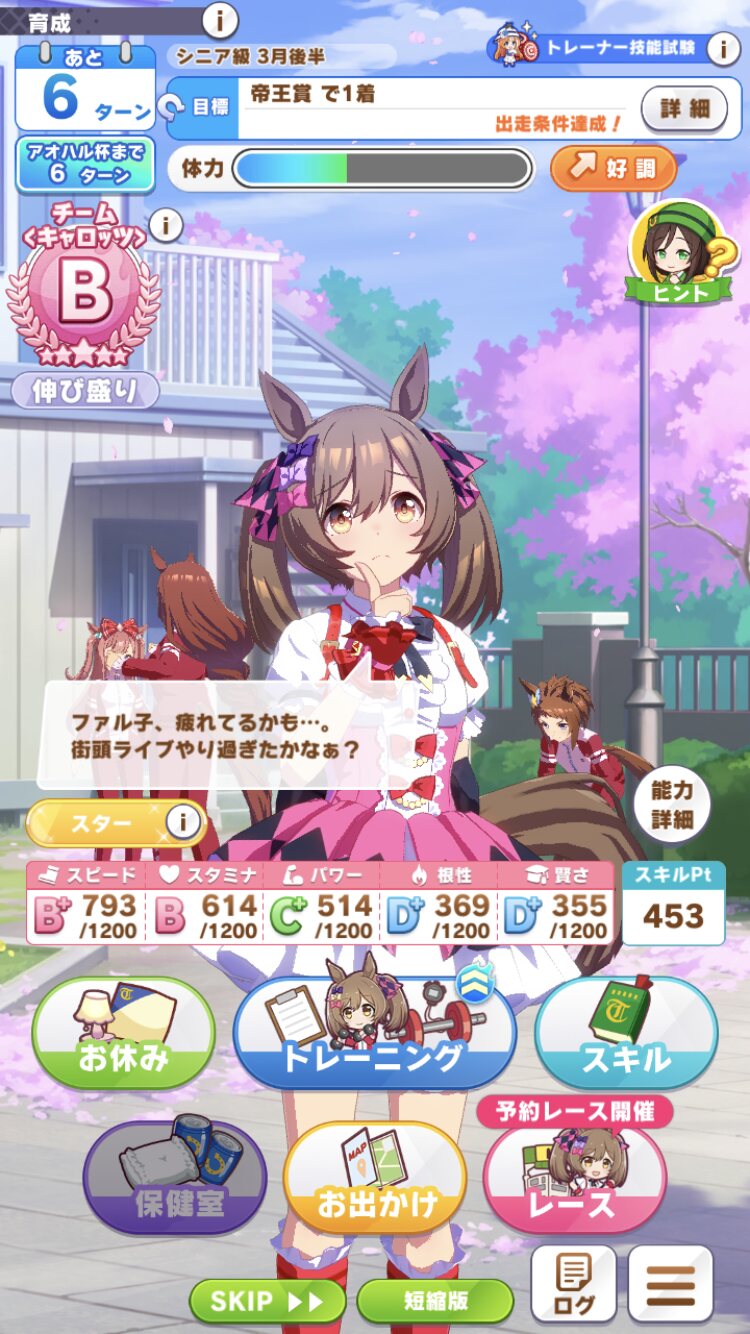Open the 詳細 goal details
750x1334 pixels.
pos(684,109)
